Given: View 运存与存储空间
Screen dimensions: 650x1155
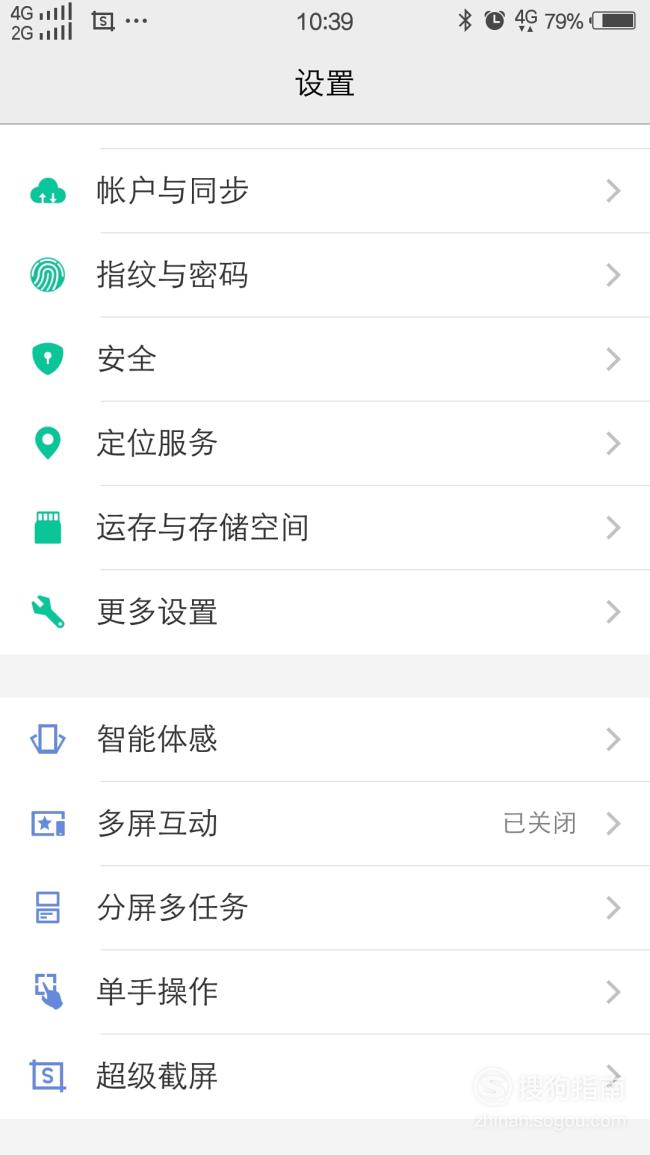Looking at the screenshot, I should [x=325, y=527].
